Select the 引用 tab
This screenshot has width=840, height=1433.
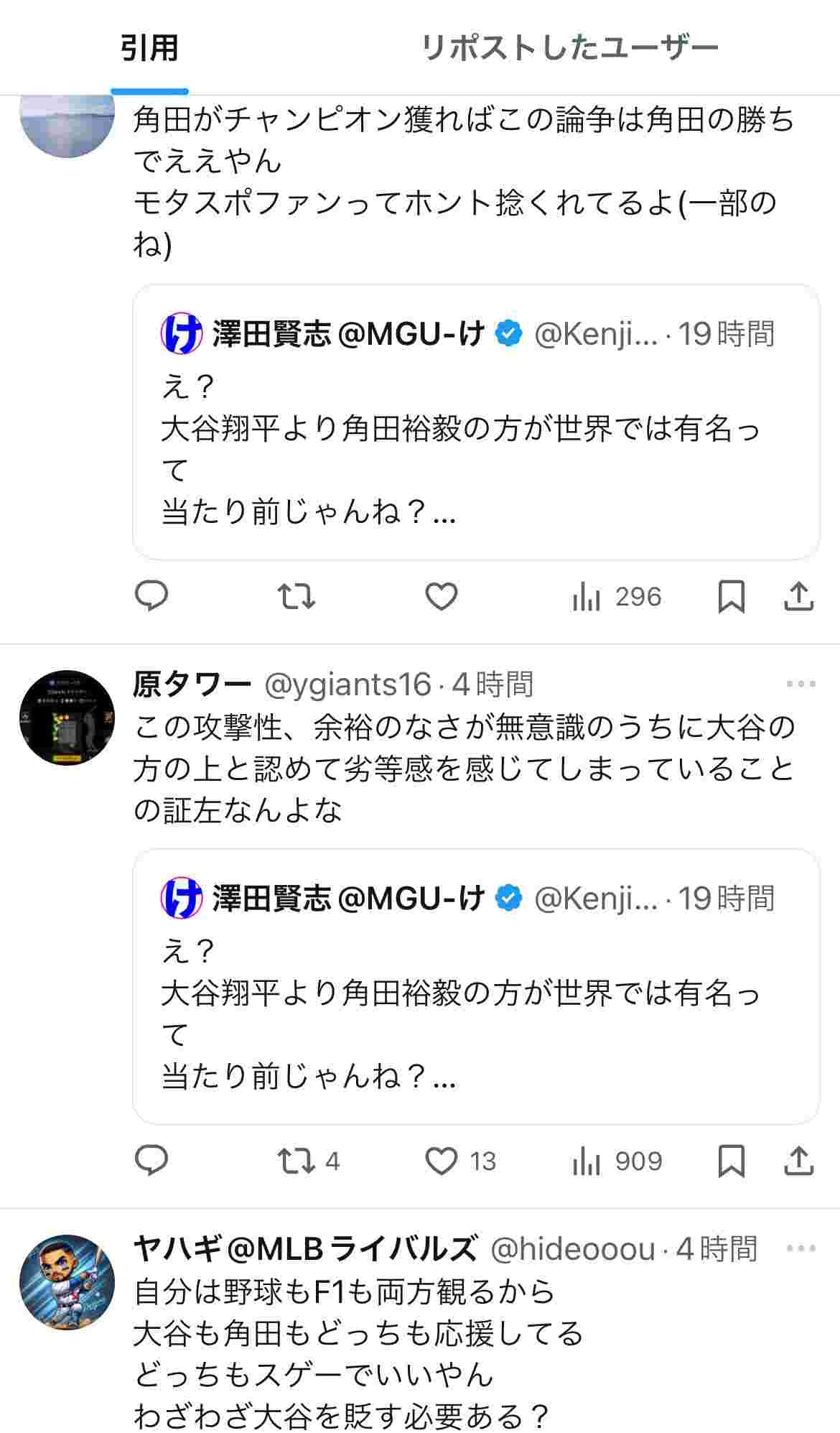[x=149, y=48]
